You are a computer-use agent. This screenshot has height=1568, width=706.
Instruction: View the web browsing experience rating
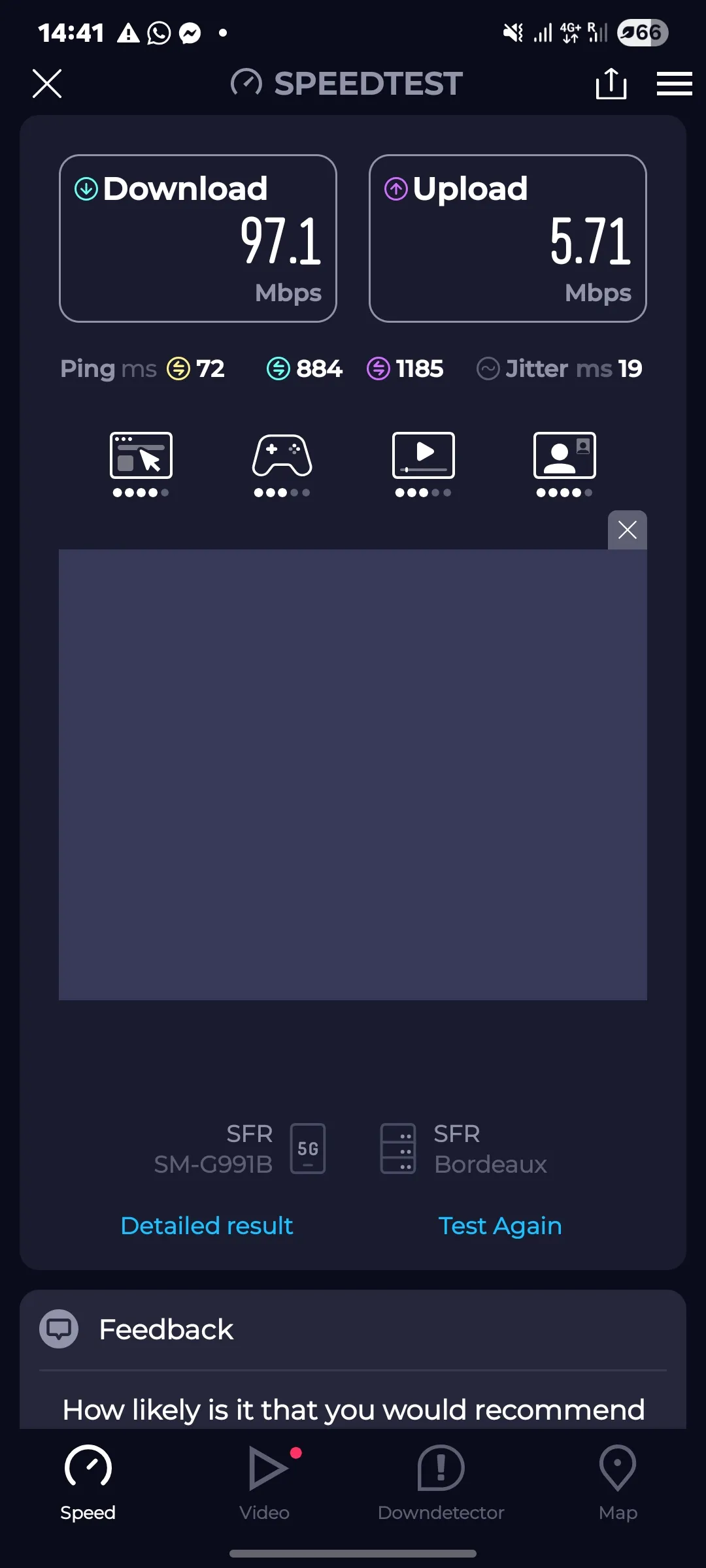click(141, 465)
